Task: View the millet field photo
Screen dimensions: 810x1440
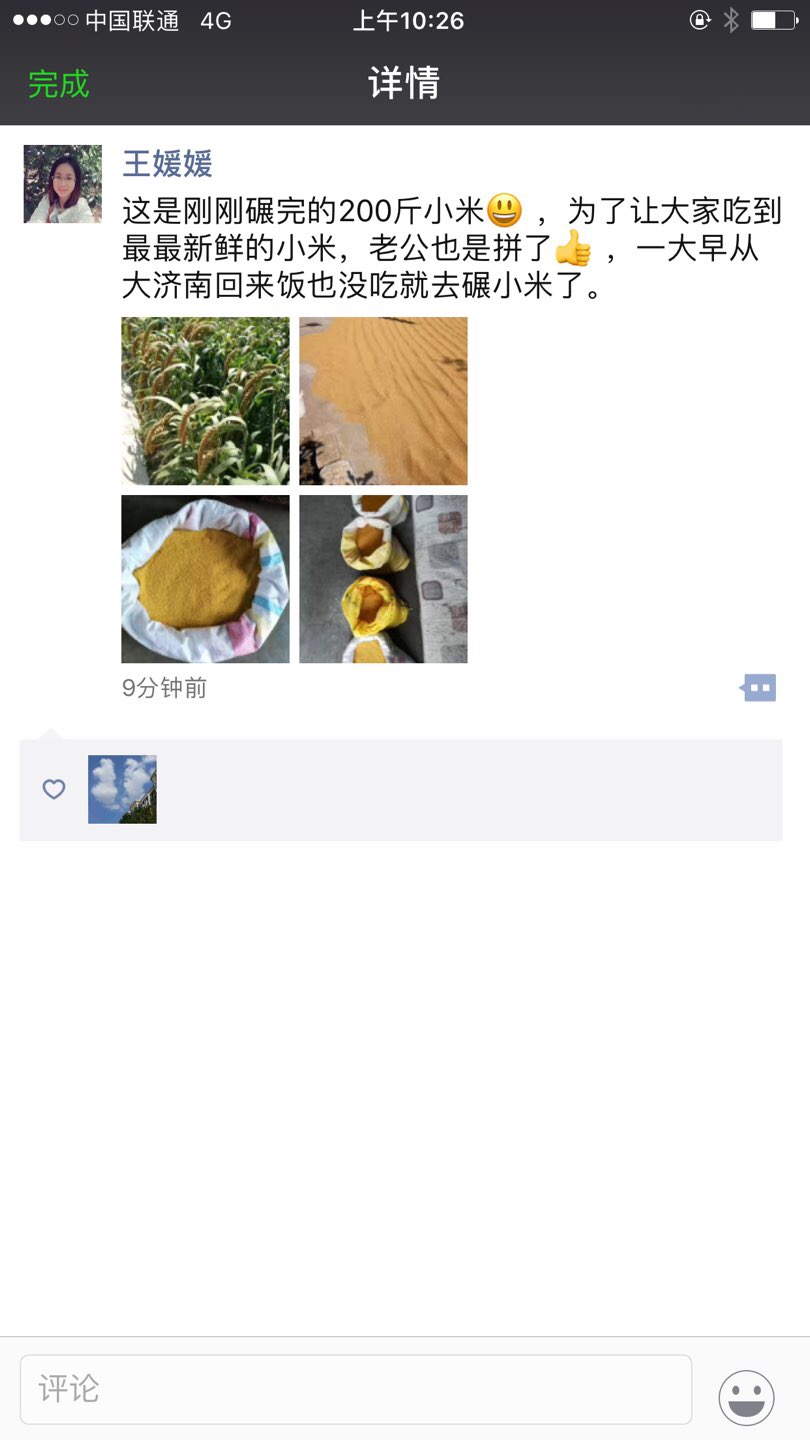Action: coord(205,401)
